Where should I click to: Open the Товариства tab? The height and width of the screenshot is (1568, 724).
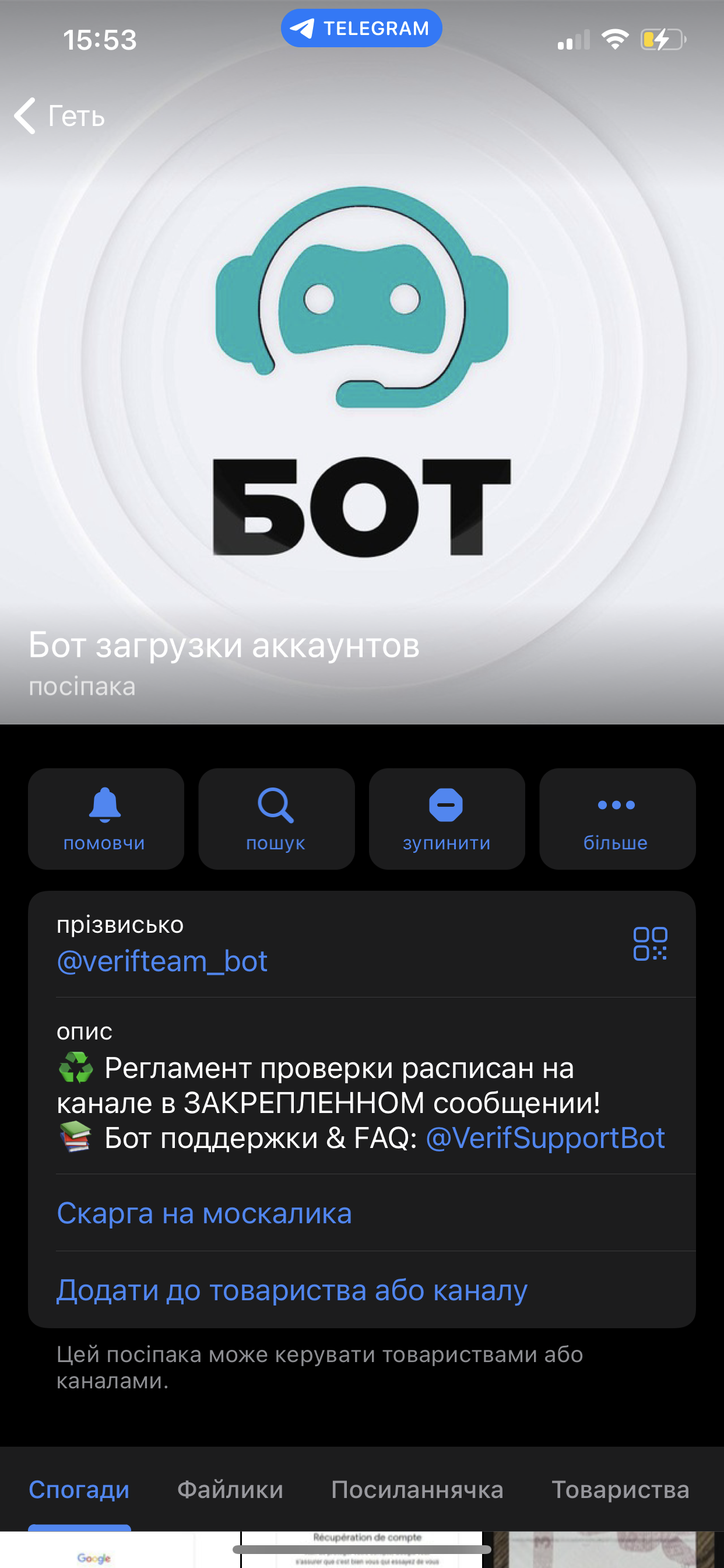[x=620, y=1489]
